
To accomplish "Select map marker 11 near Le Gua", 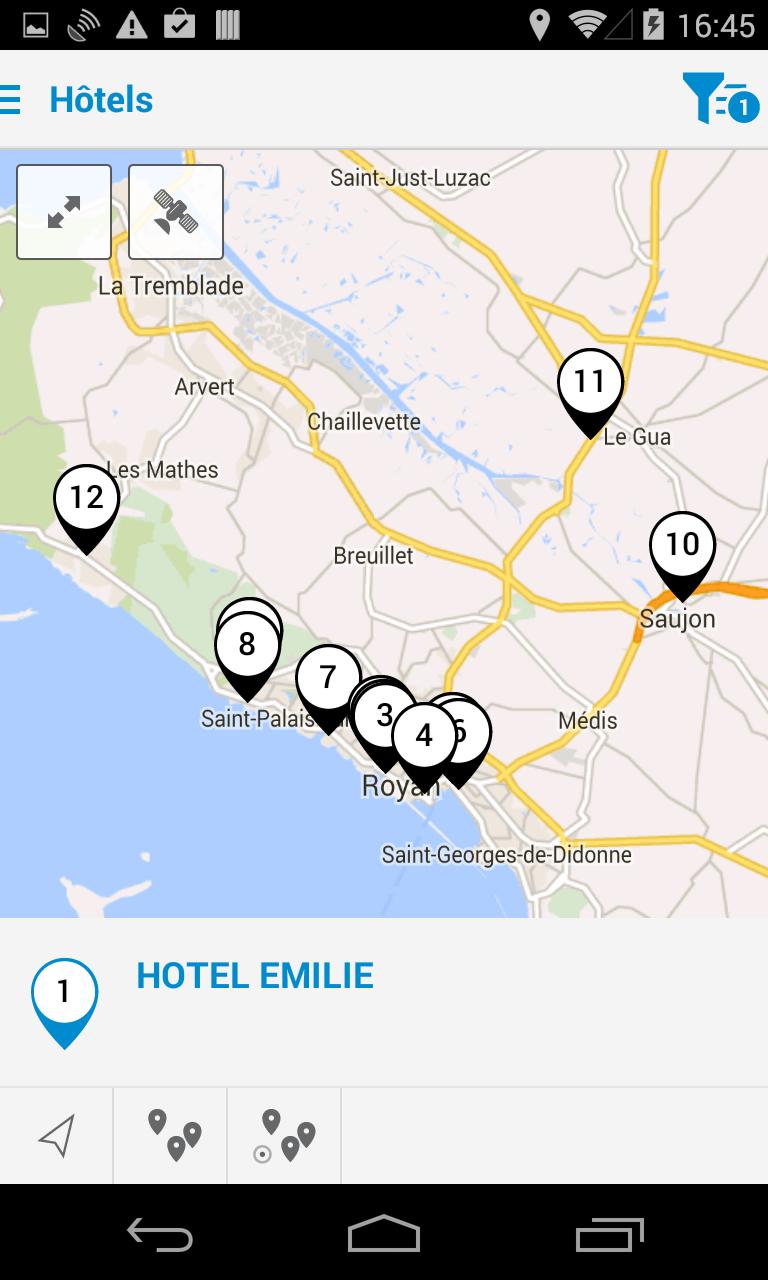I will [x=589, y=382].
